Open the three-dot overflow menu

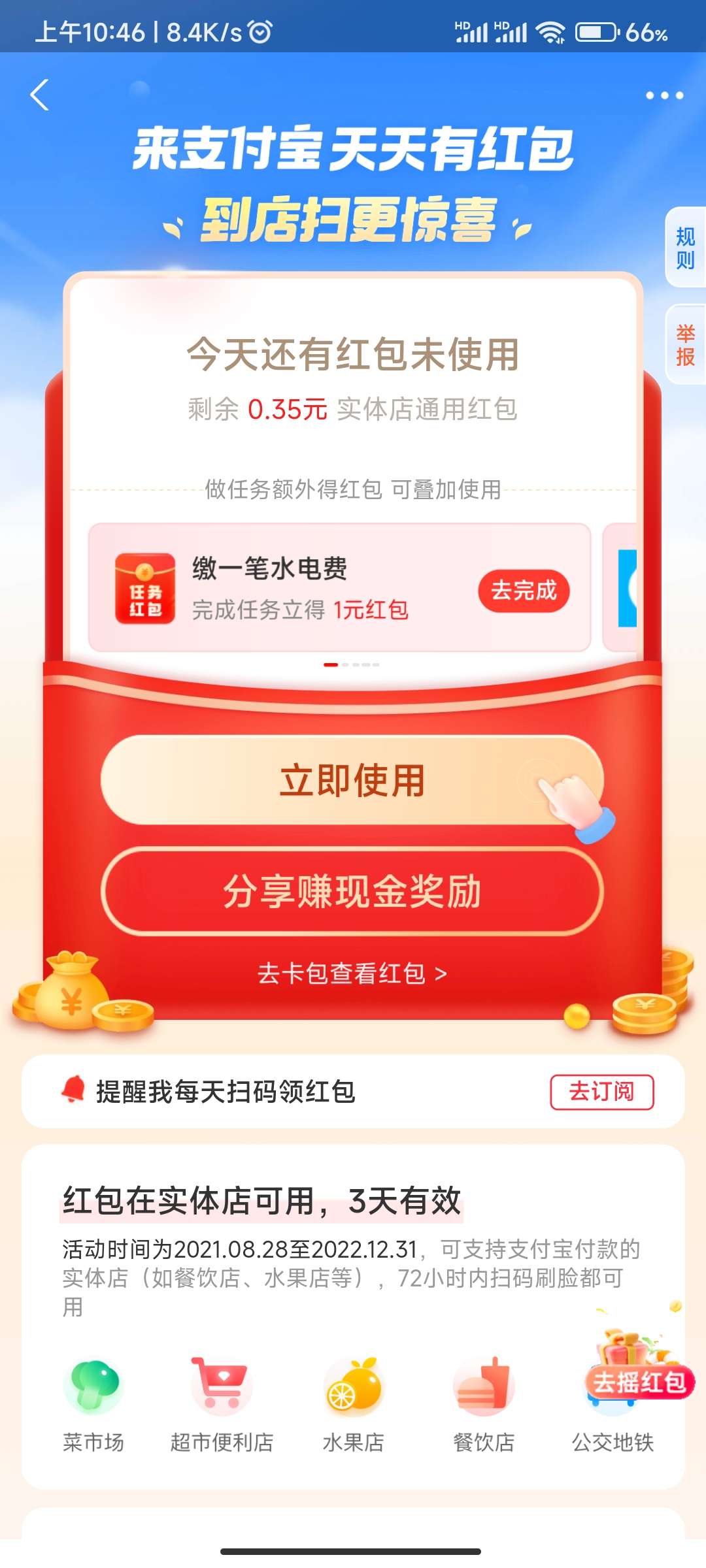[x=664, y=95]
